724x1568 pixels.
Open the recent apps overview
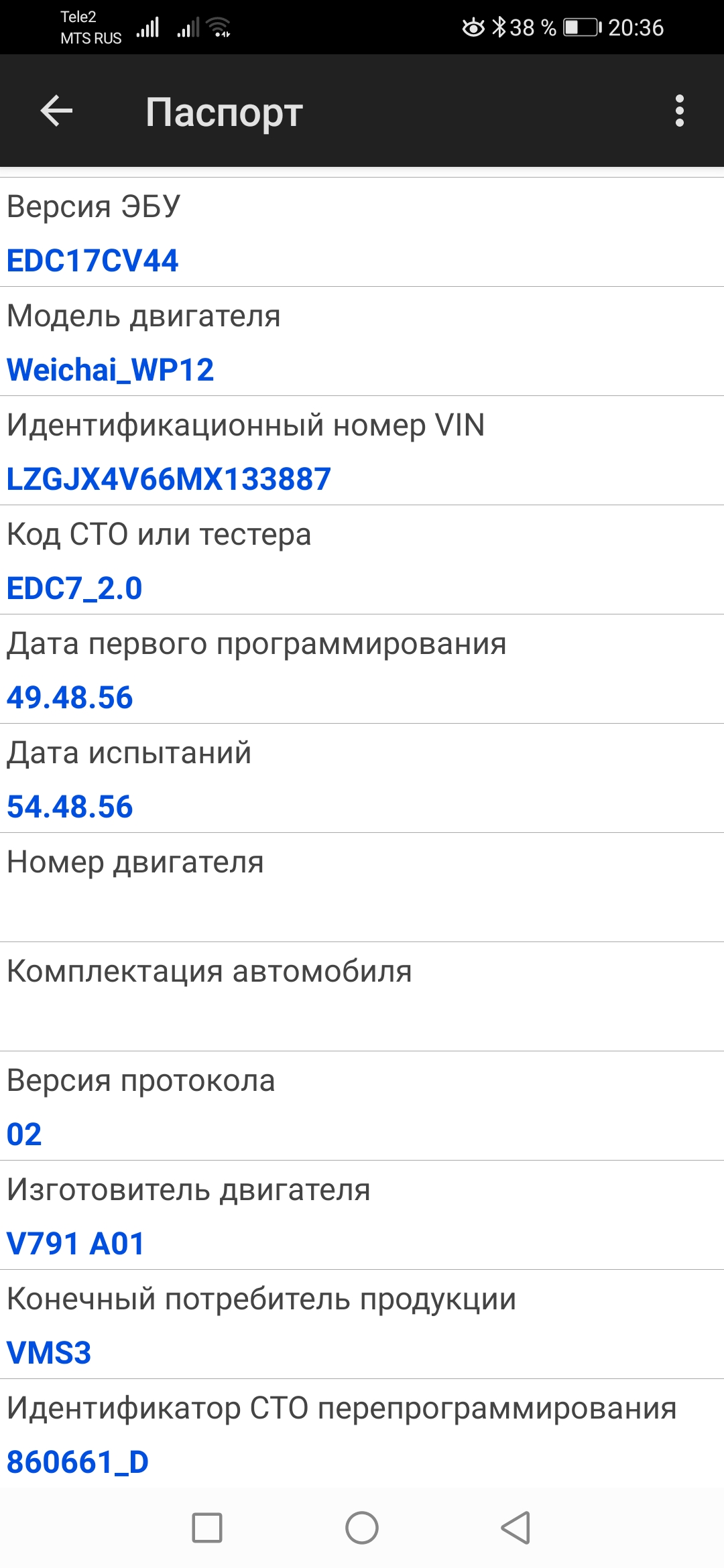coord(207,1528)
